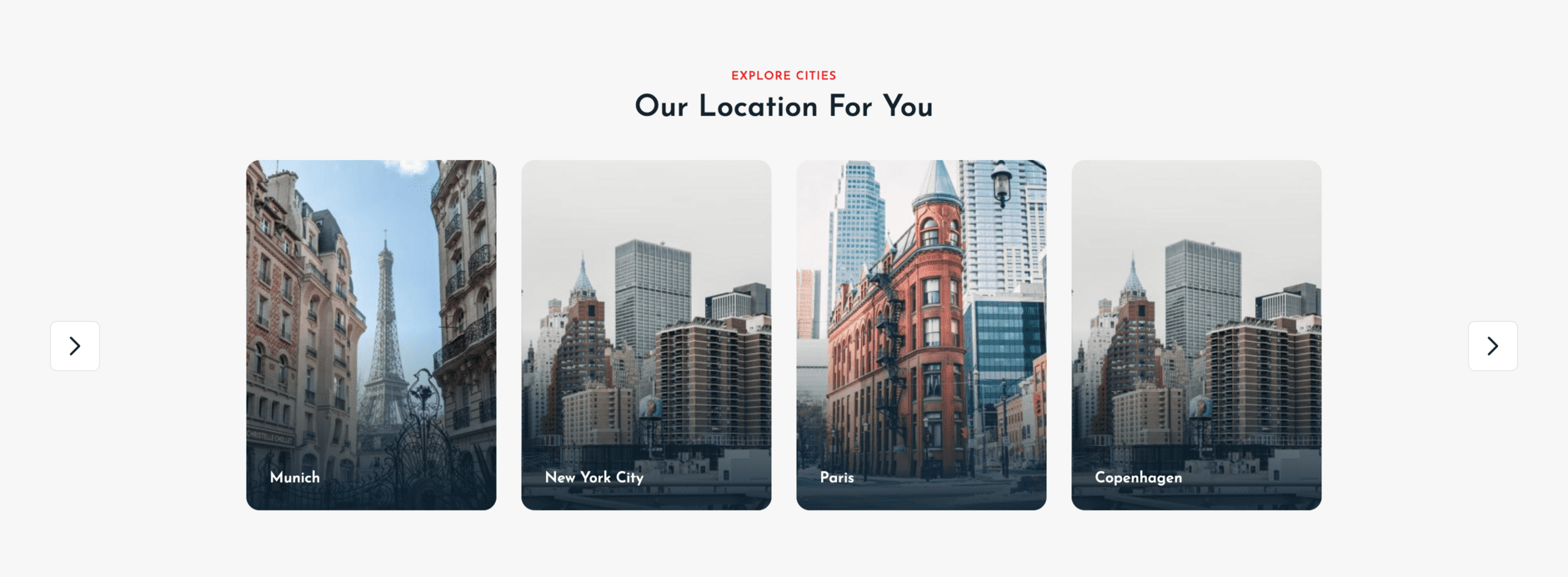
Task: Tap the carousel arrow beside Munich
Action: point(75,346)
